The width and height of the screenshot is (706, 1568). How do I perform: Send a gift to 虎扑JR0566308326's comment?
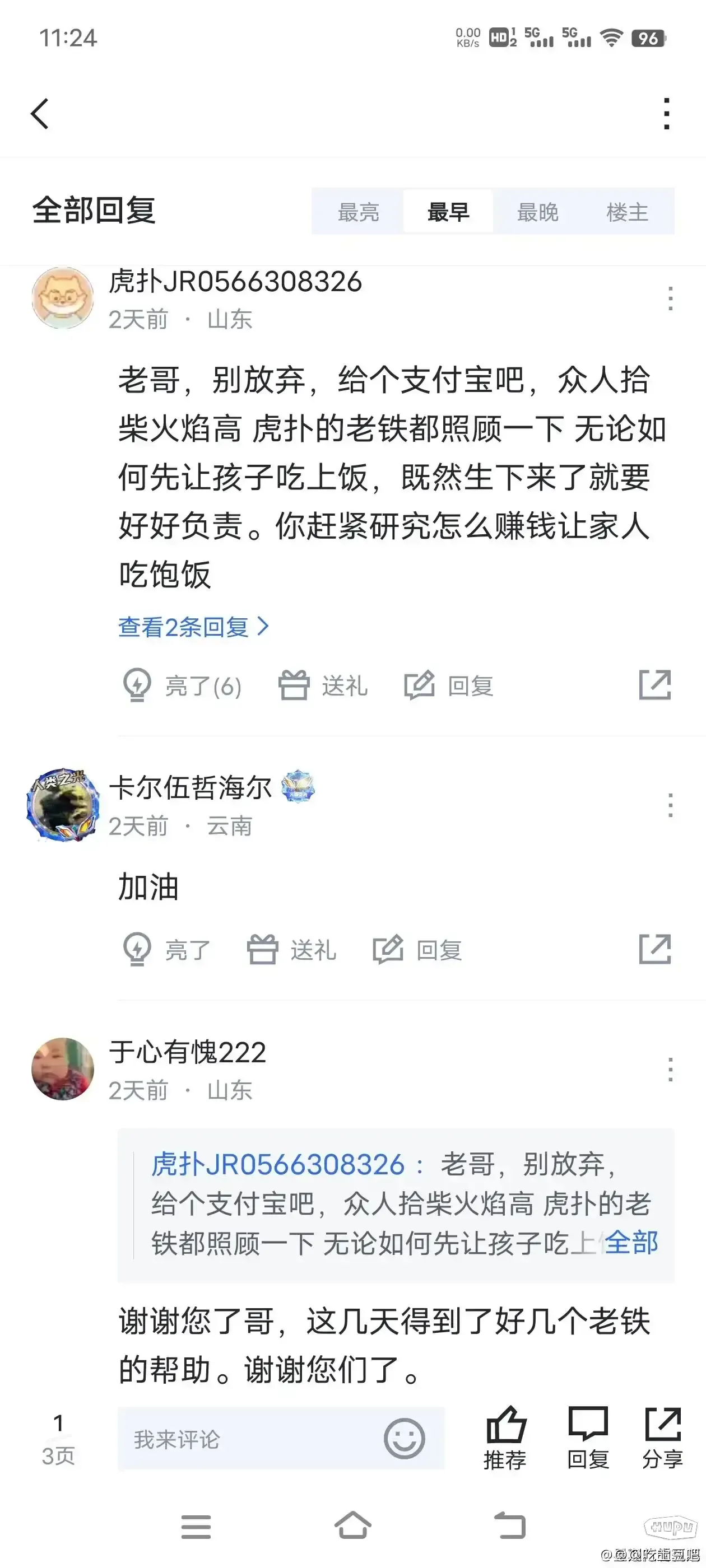coord(323,686)
